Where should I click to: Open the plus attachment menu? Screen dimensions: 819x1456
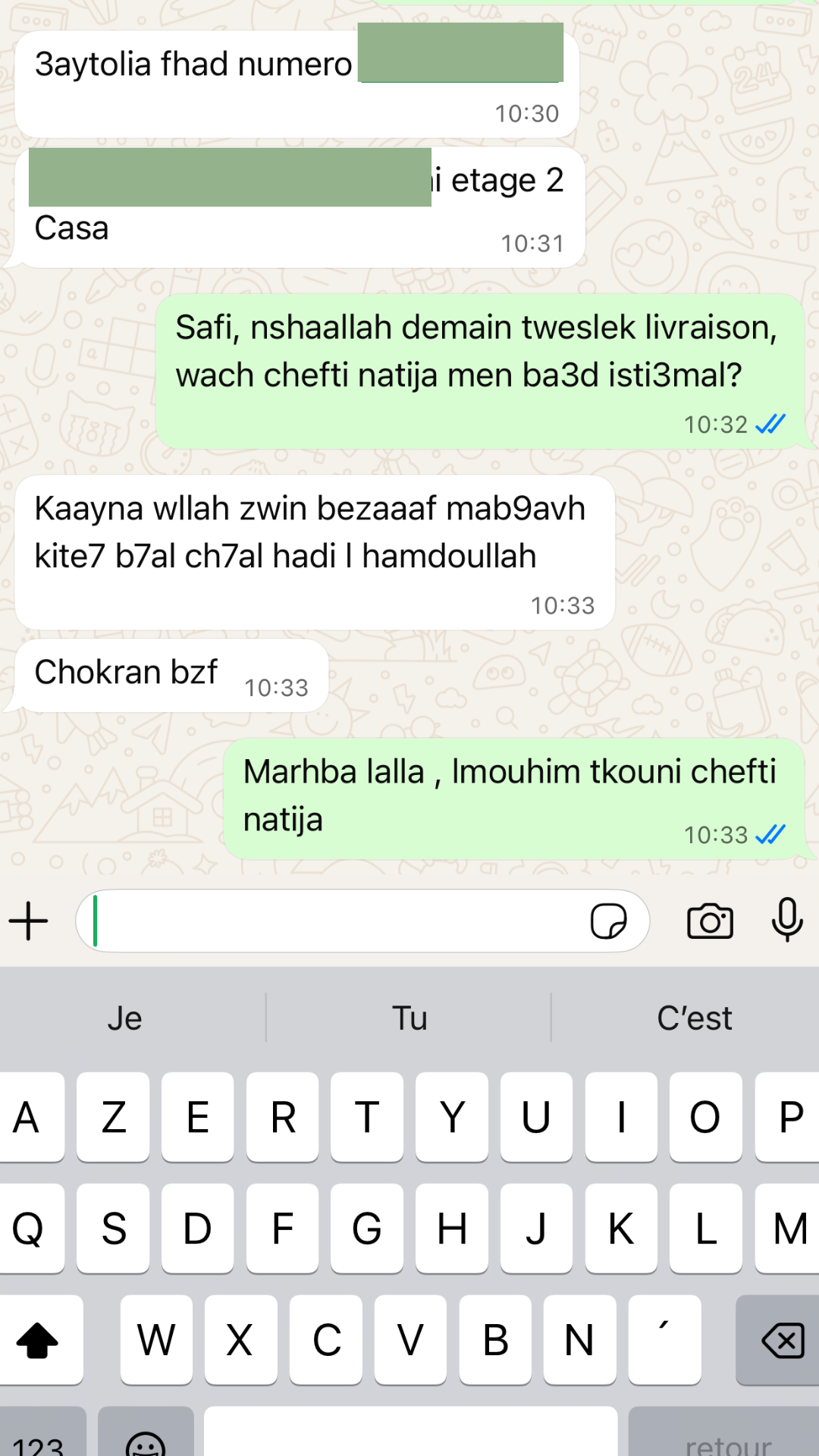pyautogui.click(x=29, y=921)
